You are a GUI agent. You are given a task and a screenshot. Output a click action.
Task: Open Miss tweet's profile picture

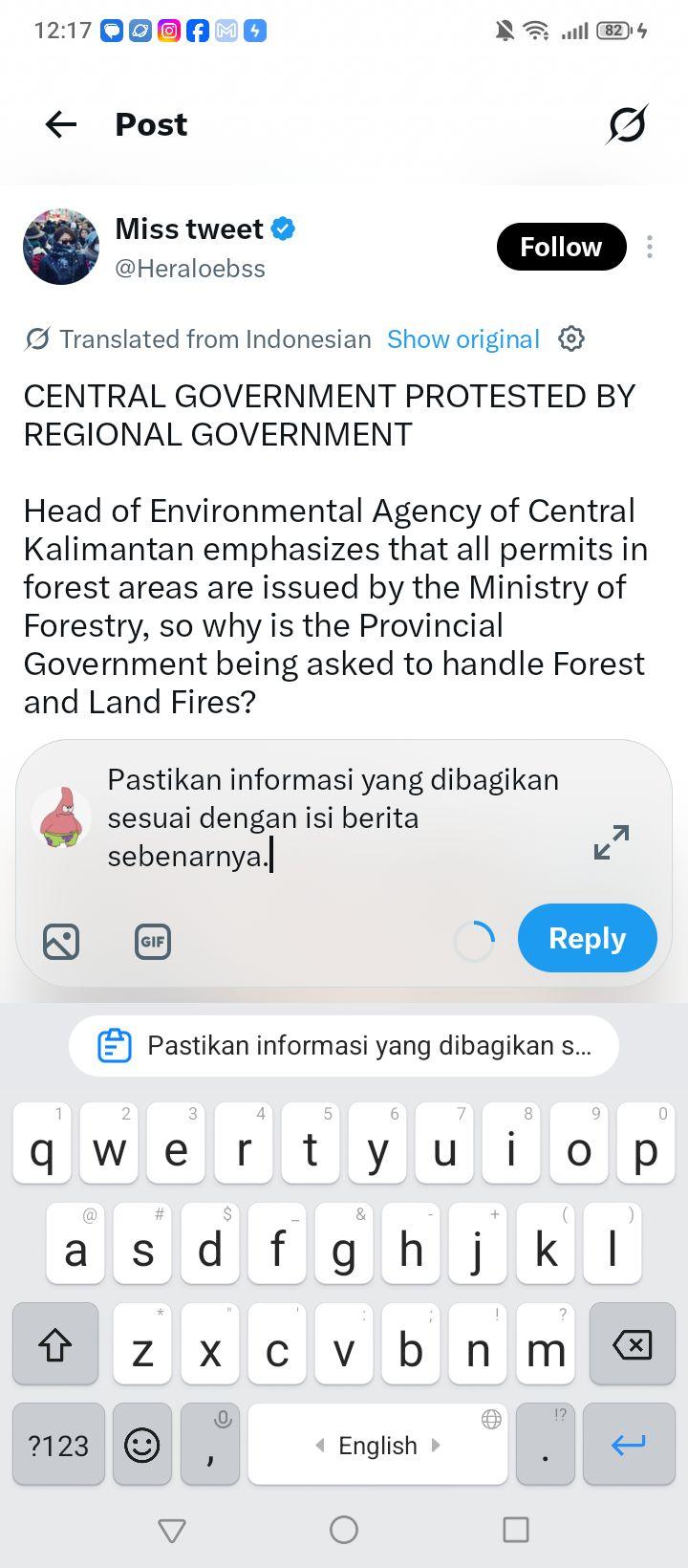[x=61, y=247]
